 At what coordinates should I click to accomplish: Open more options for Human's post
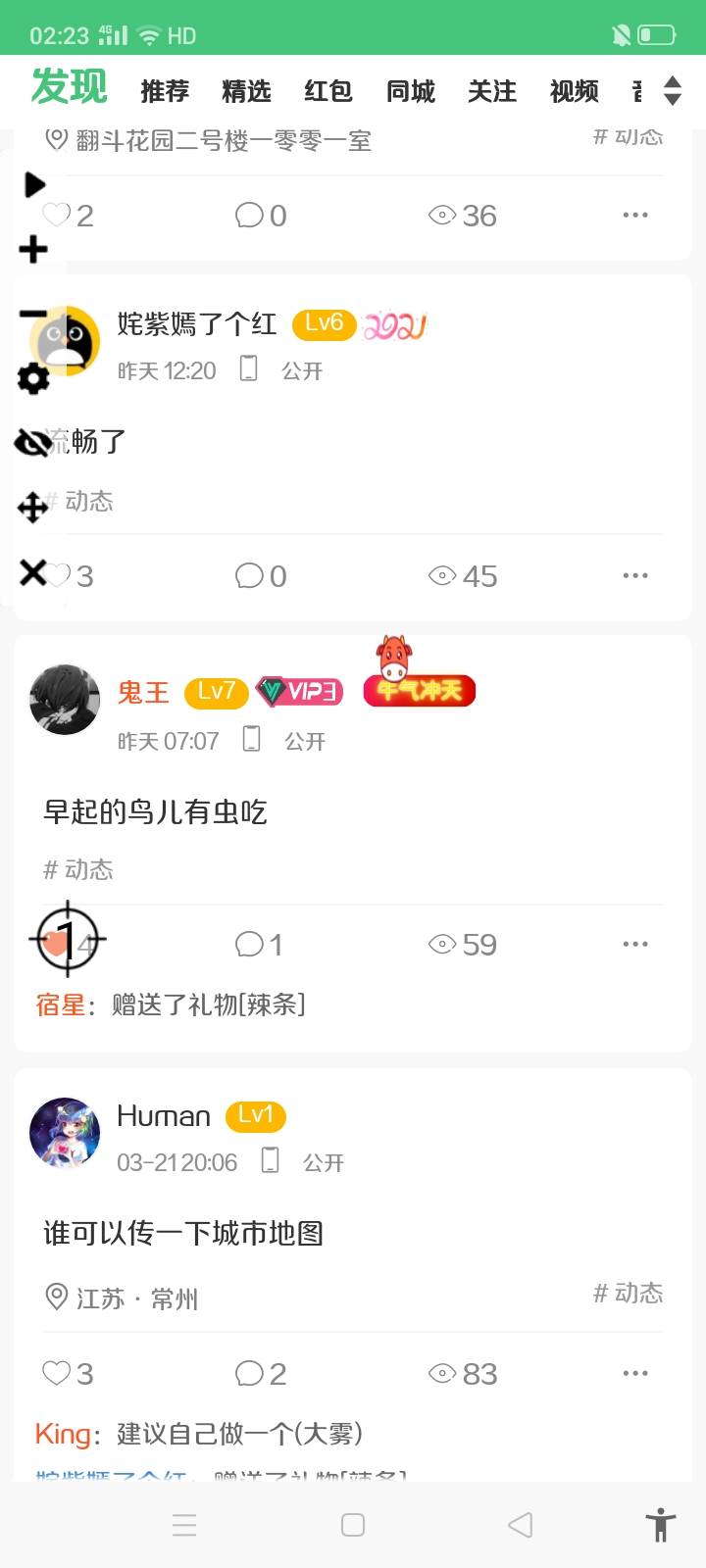tap(635, 1373)
